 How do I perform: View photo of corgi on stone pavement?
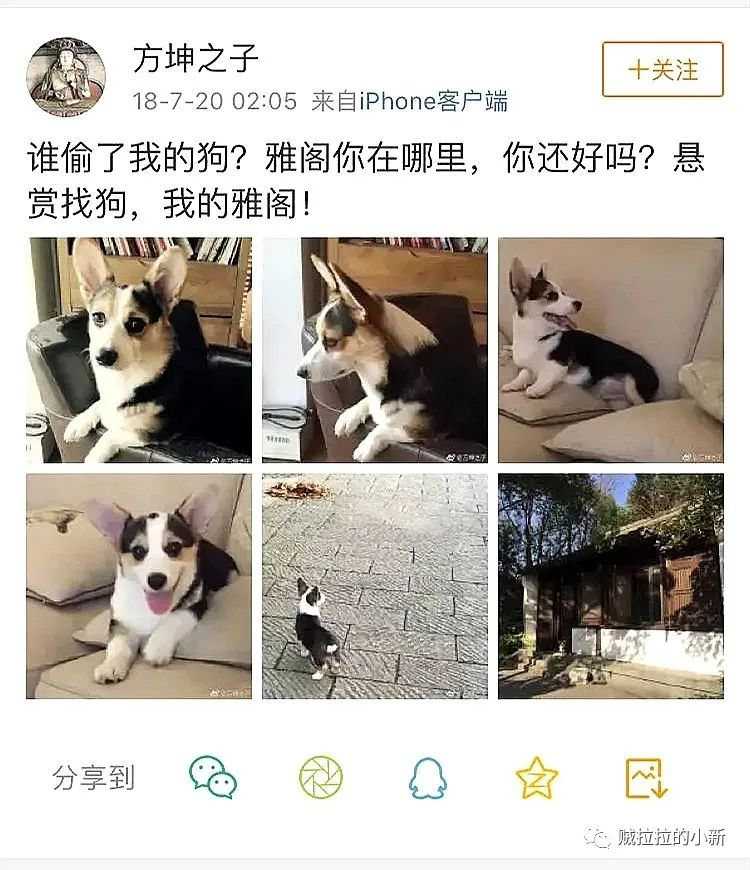click(375, 586)
